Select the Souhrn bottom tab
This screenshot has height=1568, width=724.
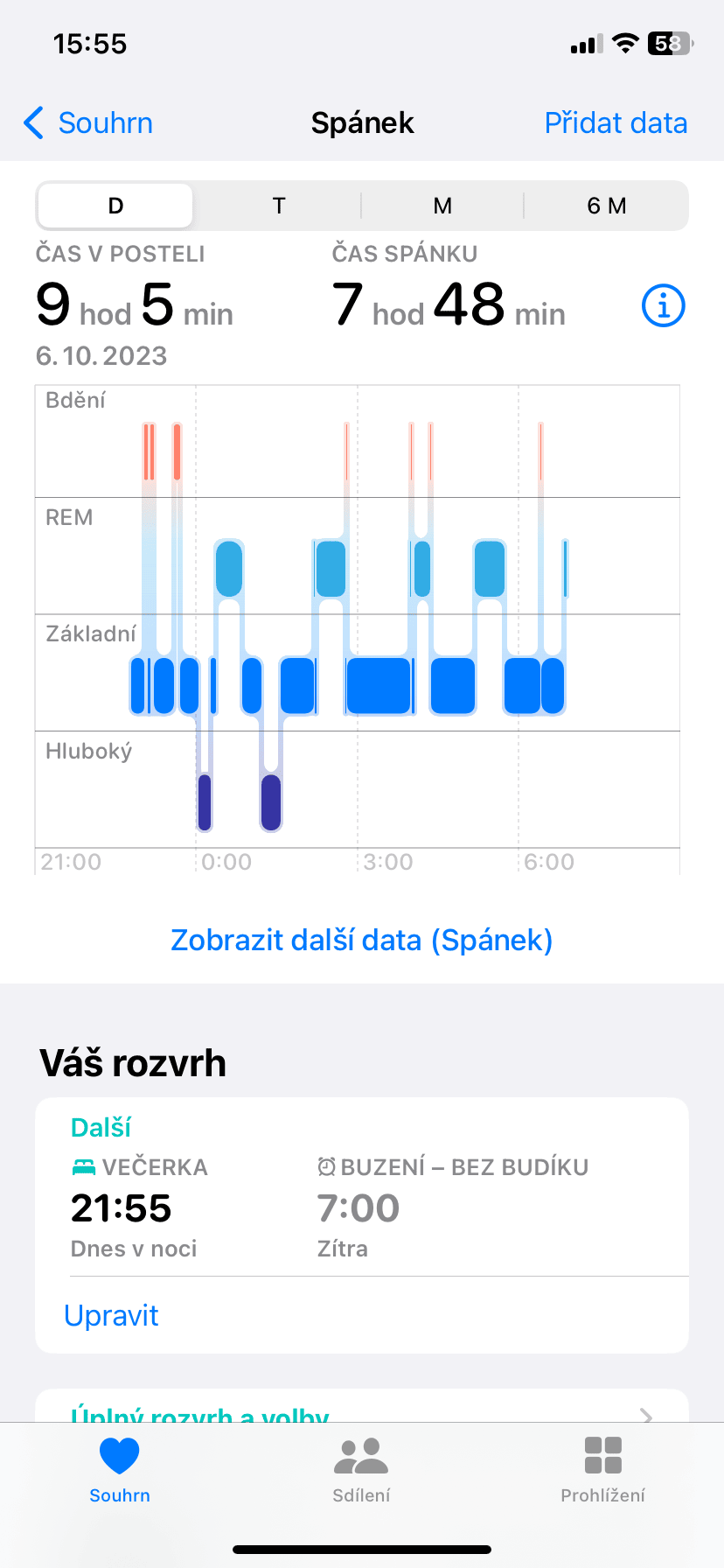[120, 1470]
